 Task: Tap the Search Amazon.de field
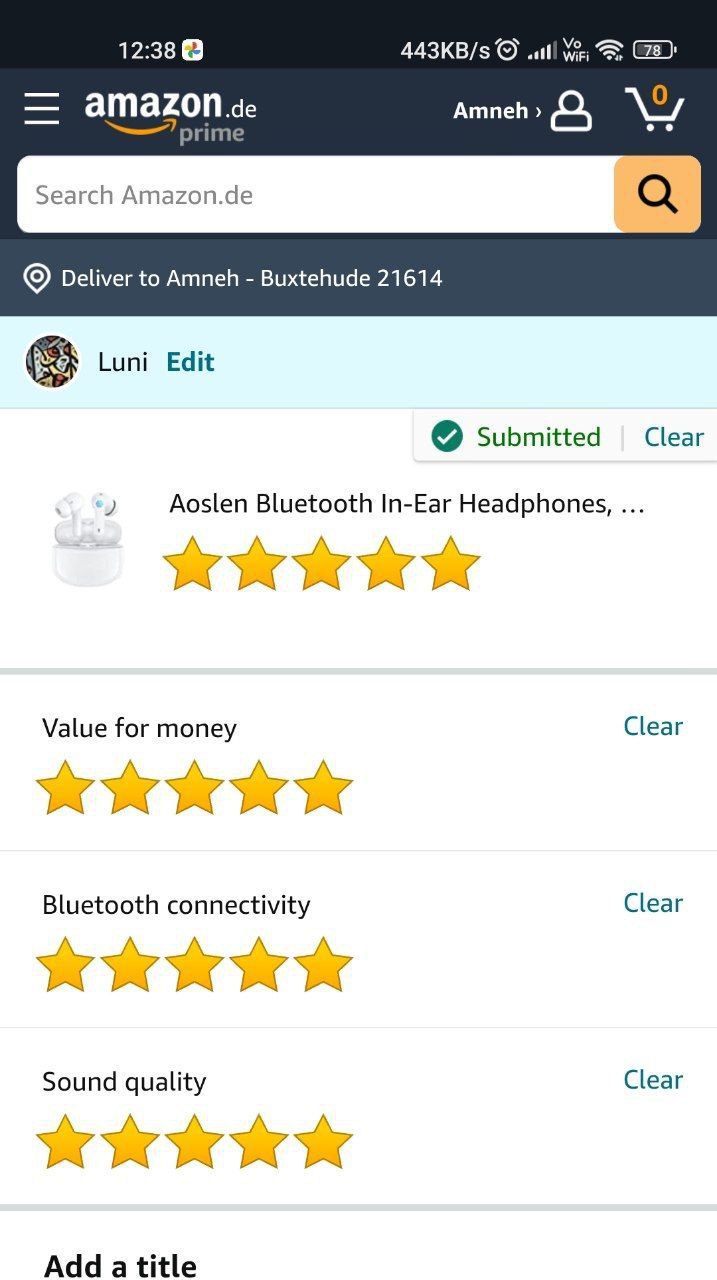pos(315,195)
